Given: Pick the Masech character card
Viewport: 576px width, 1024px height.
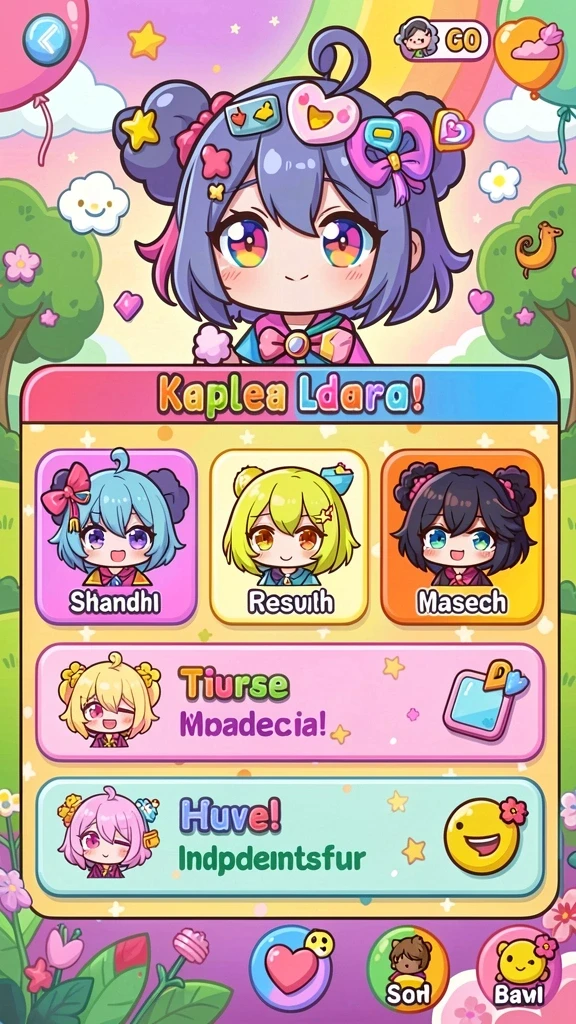Looking at the screenshot, I should click(462, 536).
